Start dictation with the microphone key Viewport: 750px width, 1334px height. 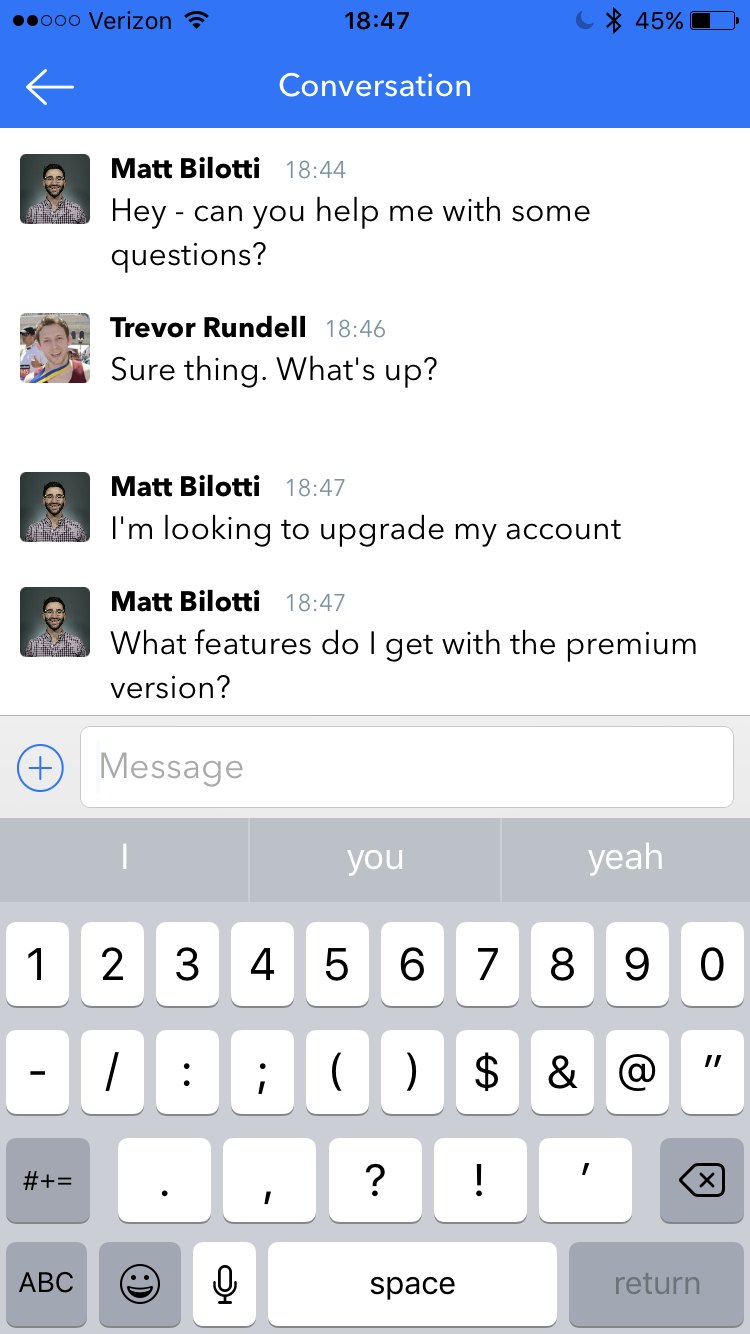pos(225,1282)
